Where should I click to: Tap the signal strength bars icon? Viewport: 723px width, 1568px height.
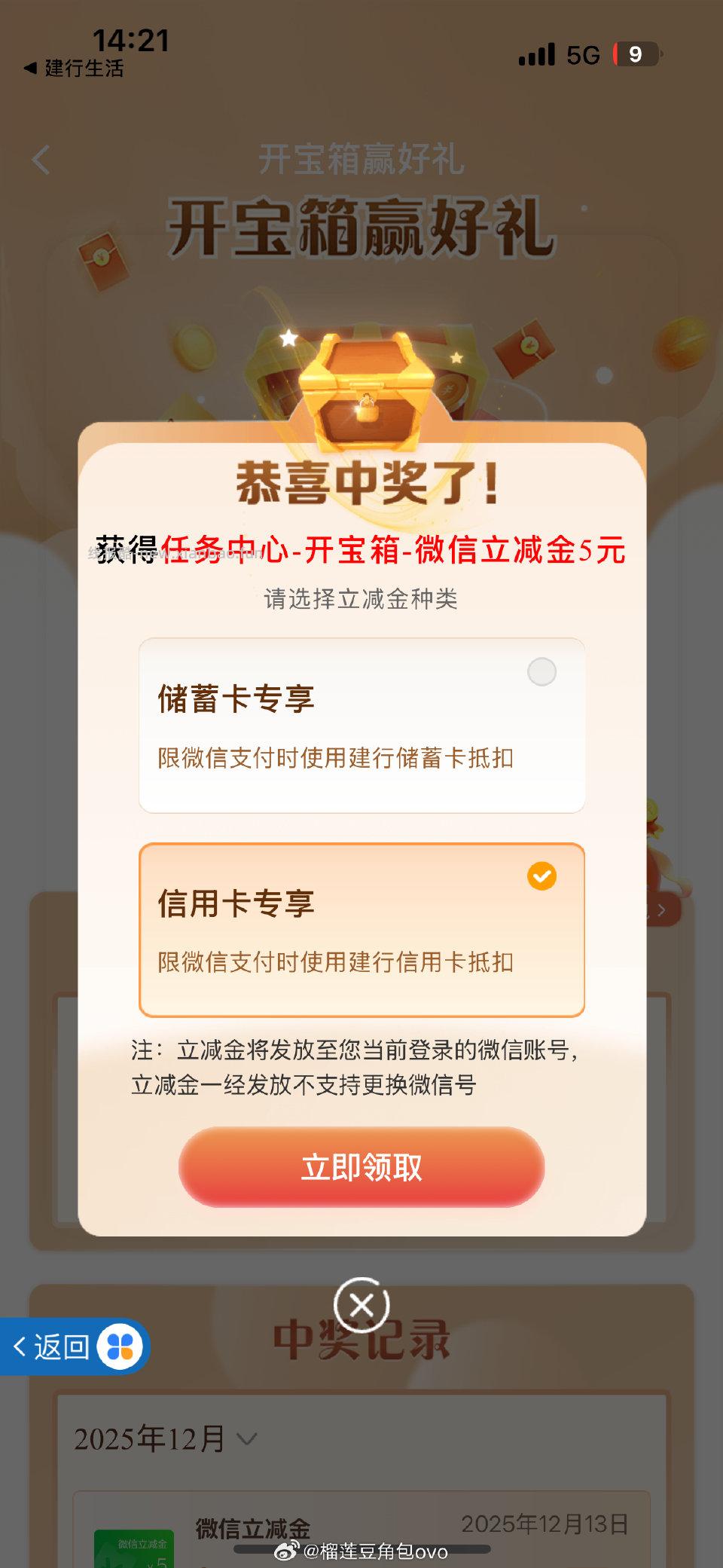tap(535, 54)
